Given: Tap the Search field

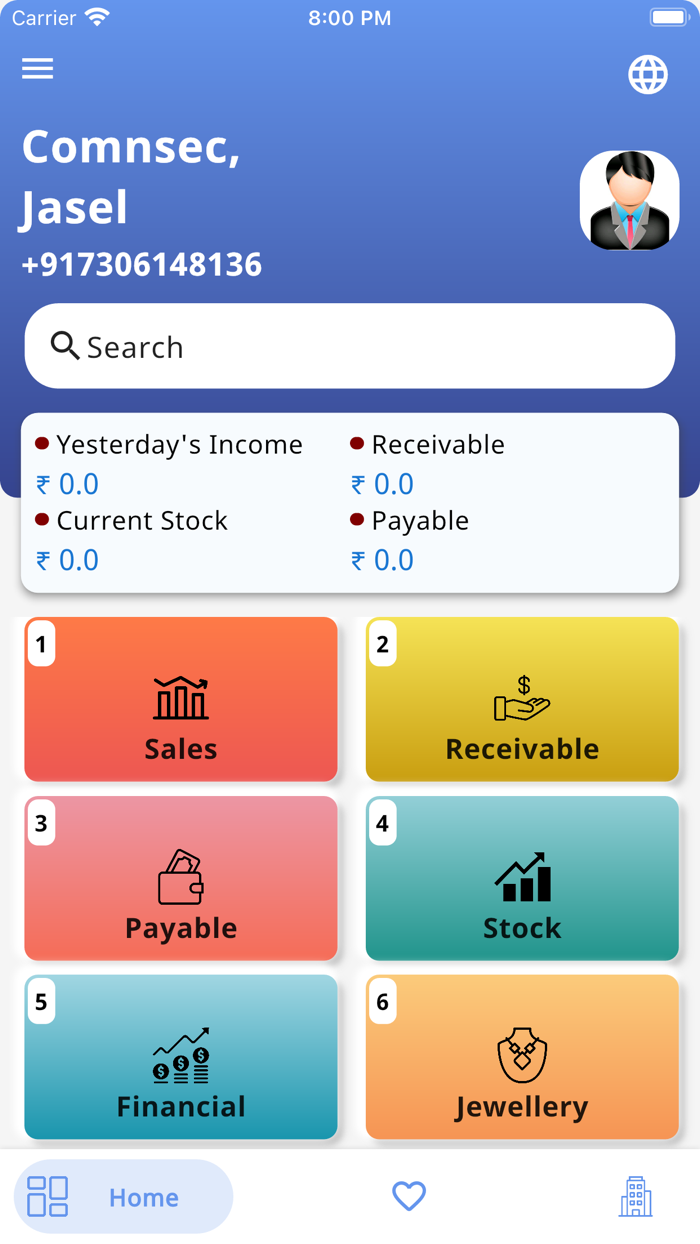Looking at the screenshot, I should coord(350,346).
